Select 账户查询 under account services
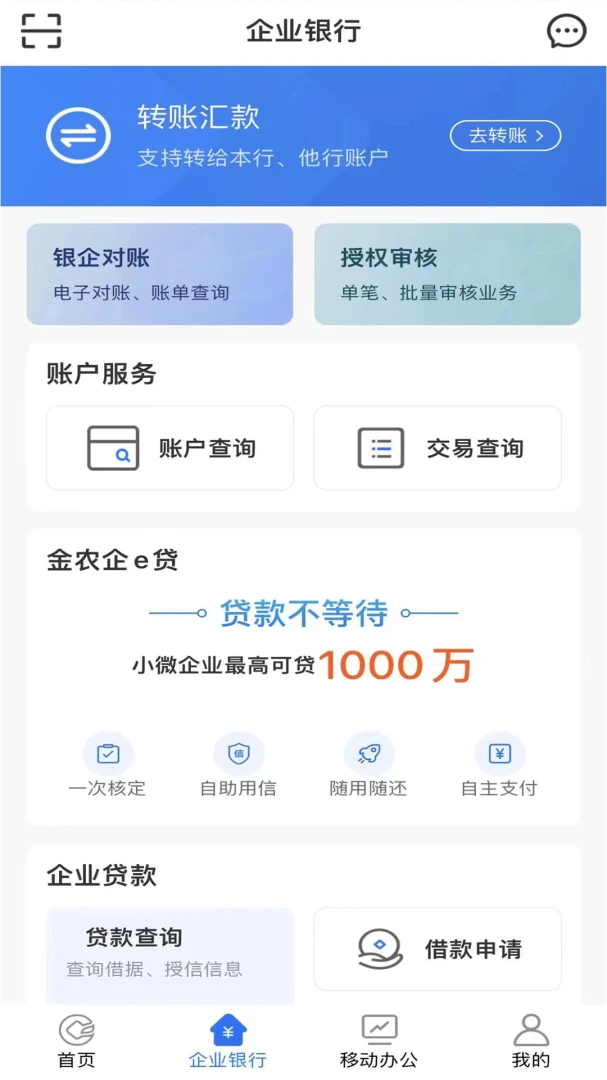The image size is (607, 1080). coord(170,448)
